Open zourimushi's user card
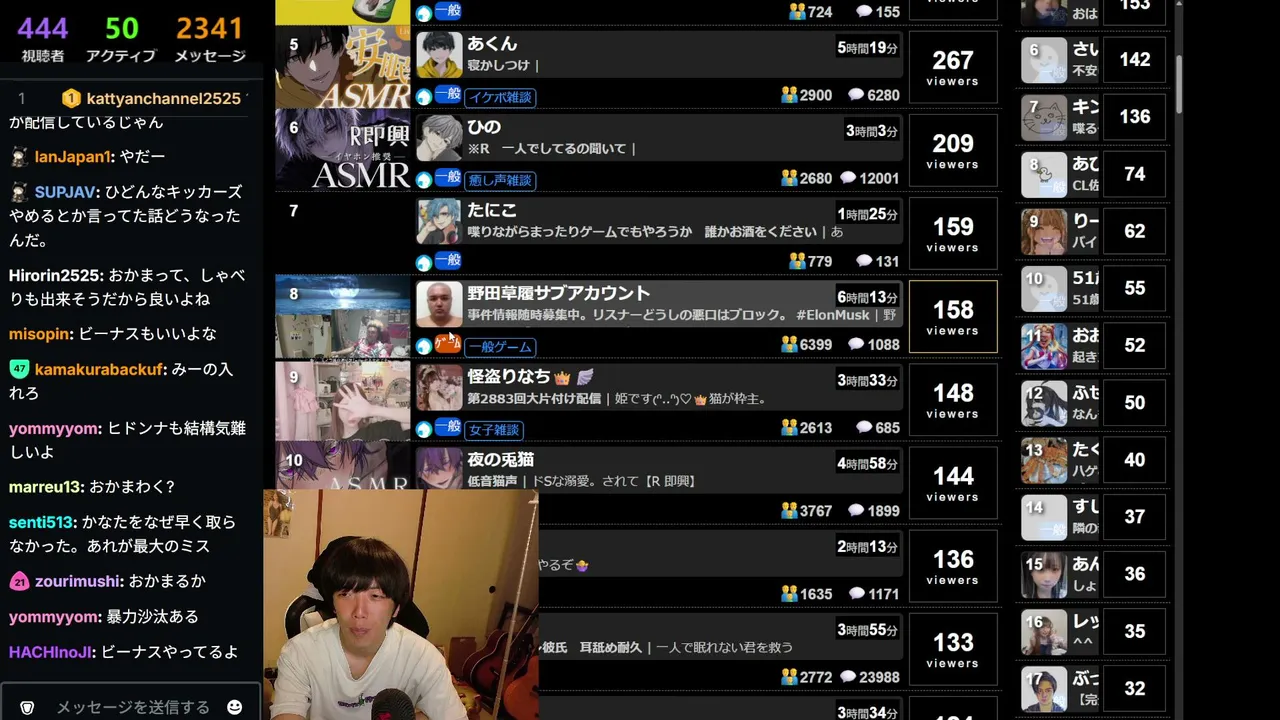Screen dimensions: 1280x720 [78, 581]
